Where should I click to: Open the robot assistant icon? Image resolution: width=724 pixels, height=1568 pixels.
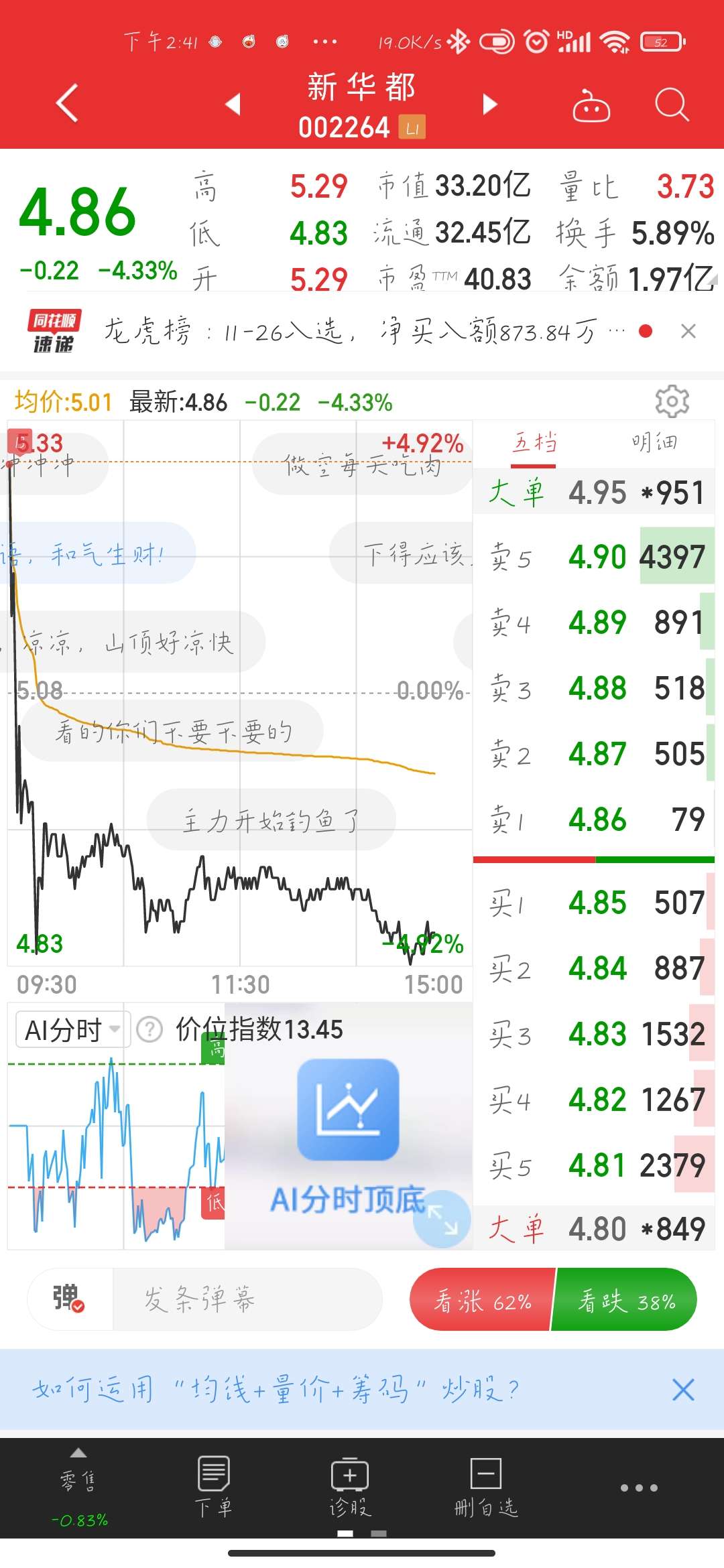point(591,106)
